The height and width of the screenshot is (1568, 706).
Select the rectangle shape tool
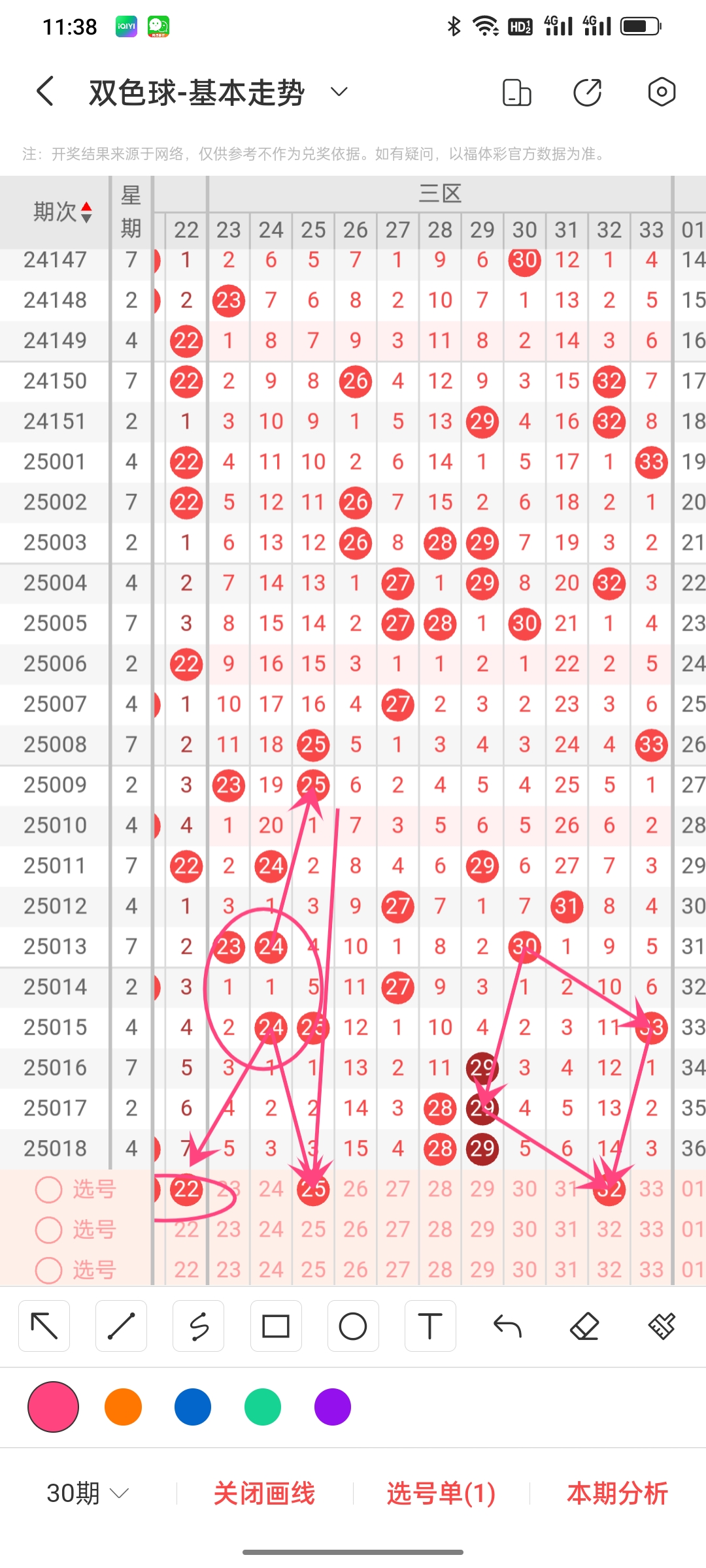pos(276,1326)
